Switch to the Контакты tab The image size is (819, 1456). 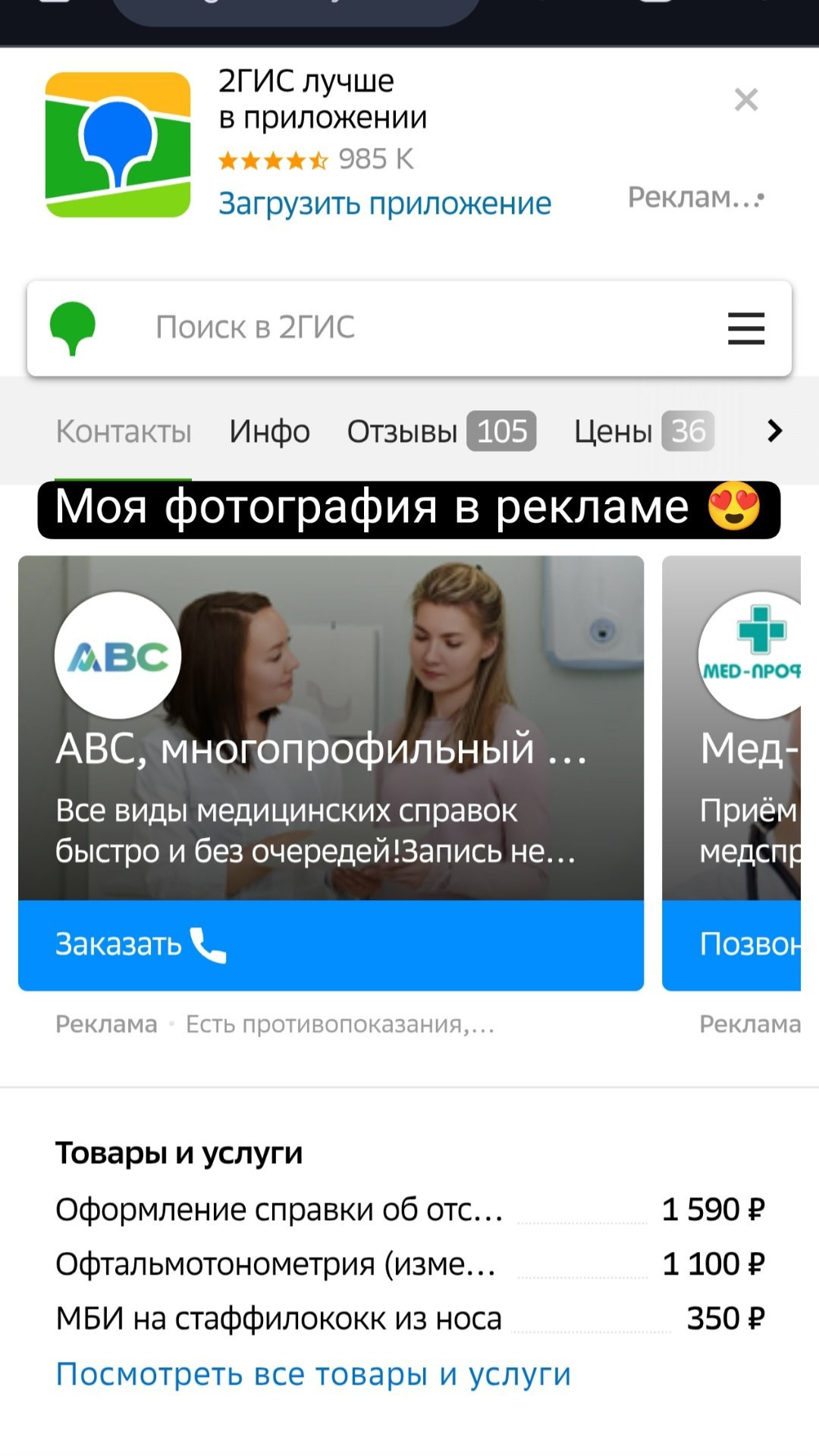tap(124, 431)
